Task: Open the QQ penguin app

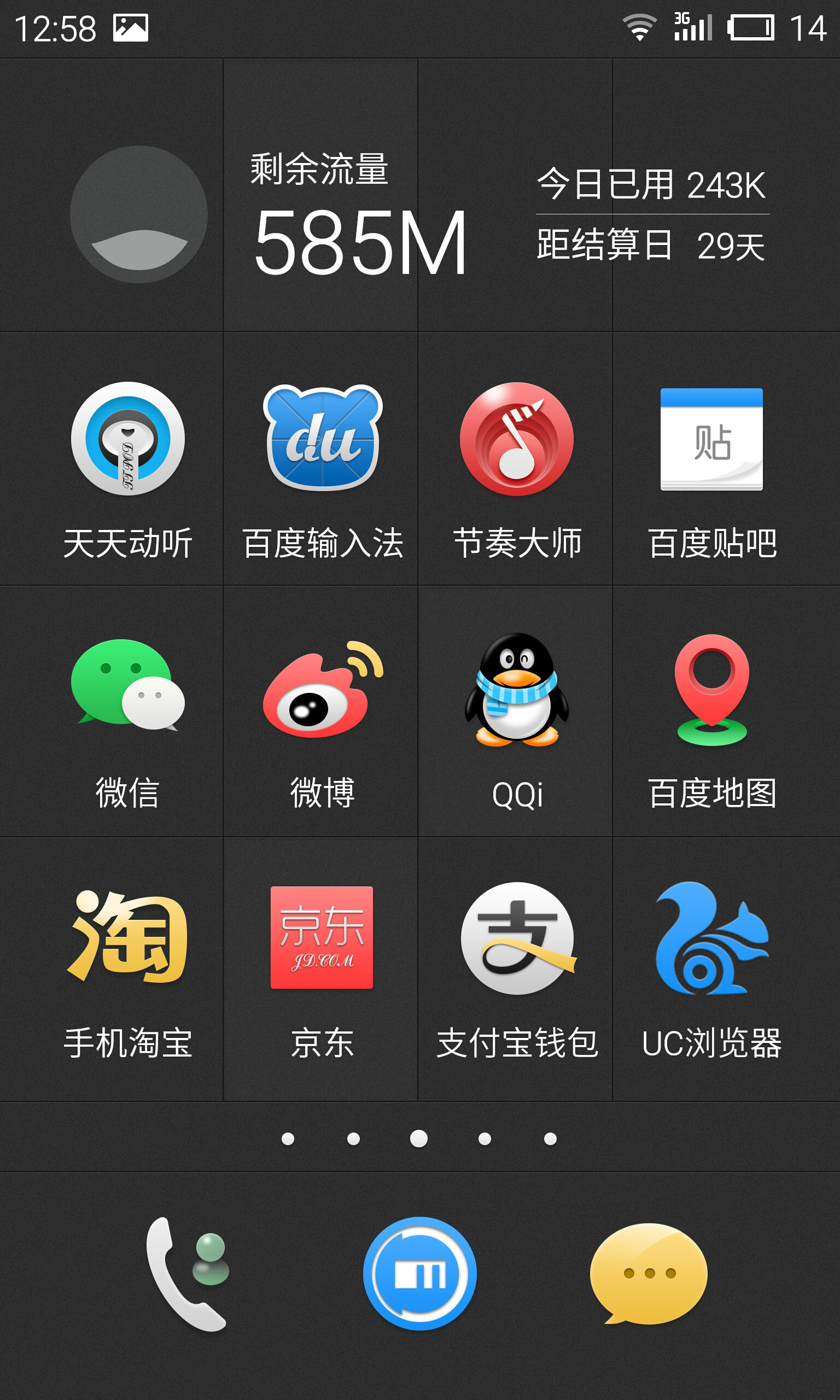Action: tap(517, 689)
